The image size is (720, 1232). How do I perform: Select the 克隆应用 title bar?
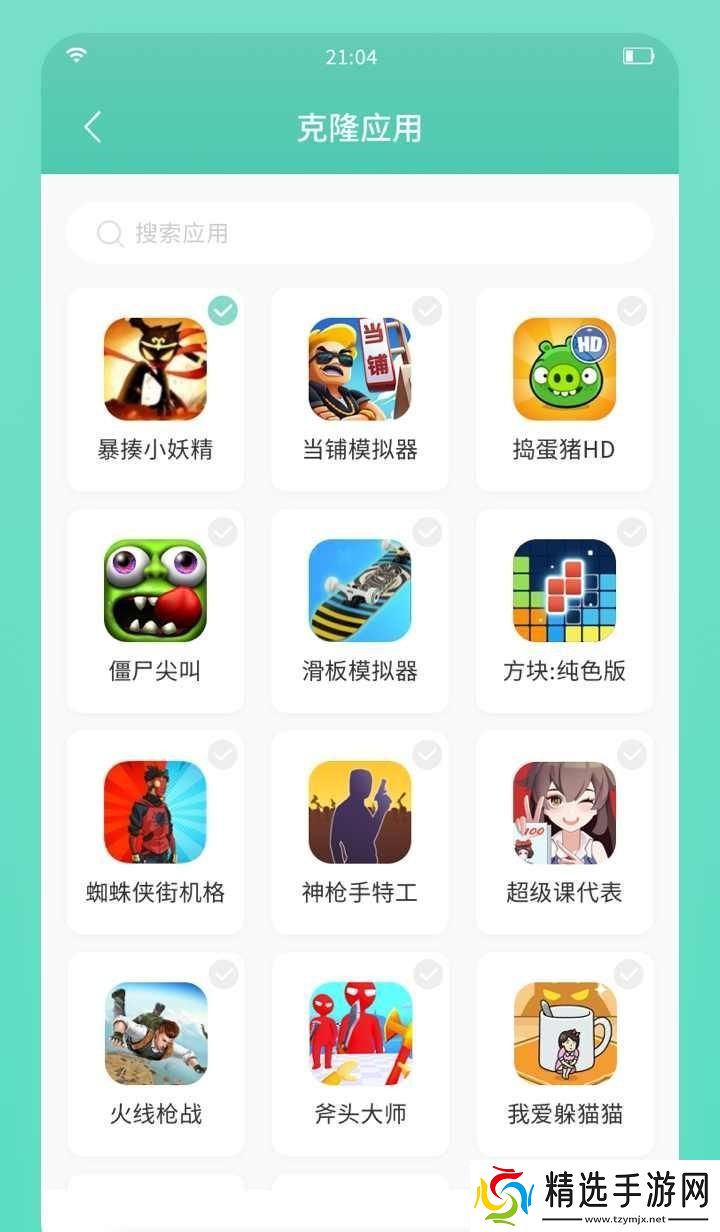pyautogui.click(x=360, y=128)
